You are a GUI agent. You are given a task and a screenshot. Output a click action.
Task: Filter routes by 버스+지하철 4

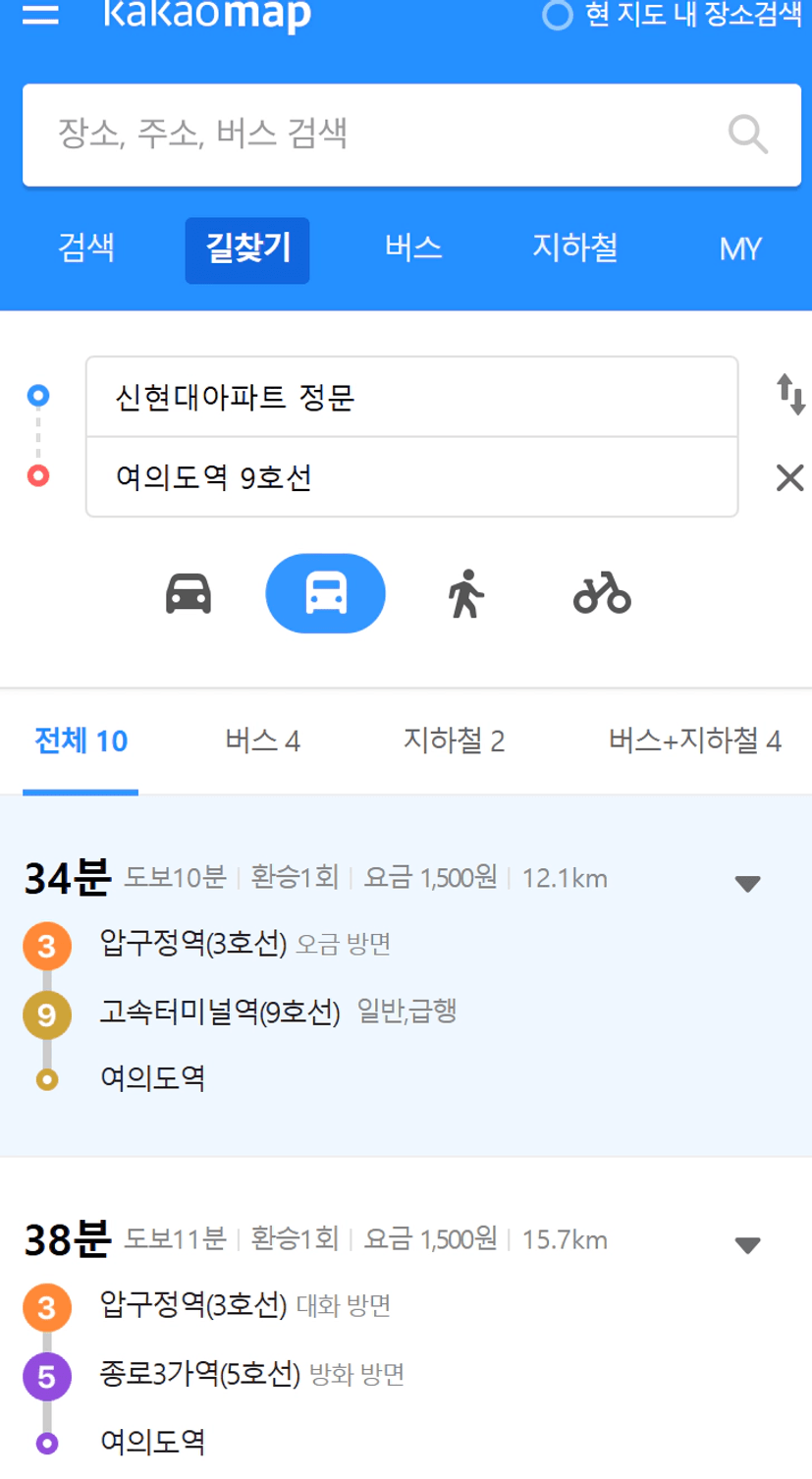[x=695, y=740]
